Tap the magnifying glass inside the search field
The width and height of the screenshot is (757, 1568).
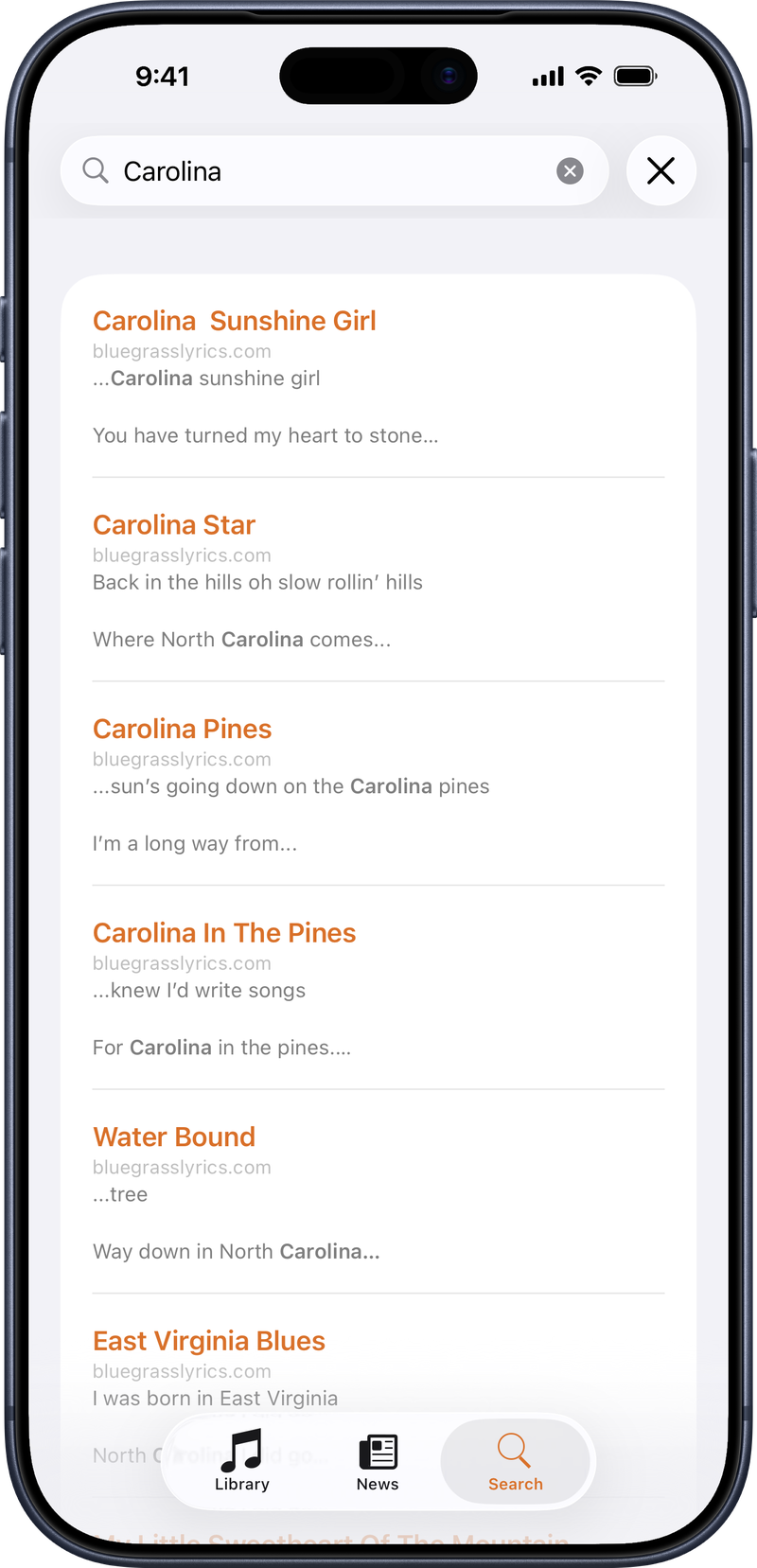click(95, 170)
